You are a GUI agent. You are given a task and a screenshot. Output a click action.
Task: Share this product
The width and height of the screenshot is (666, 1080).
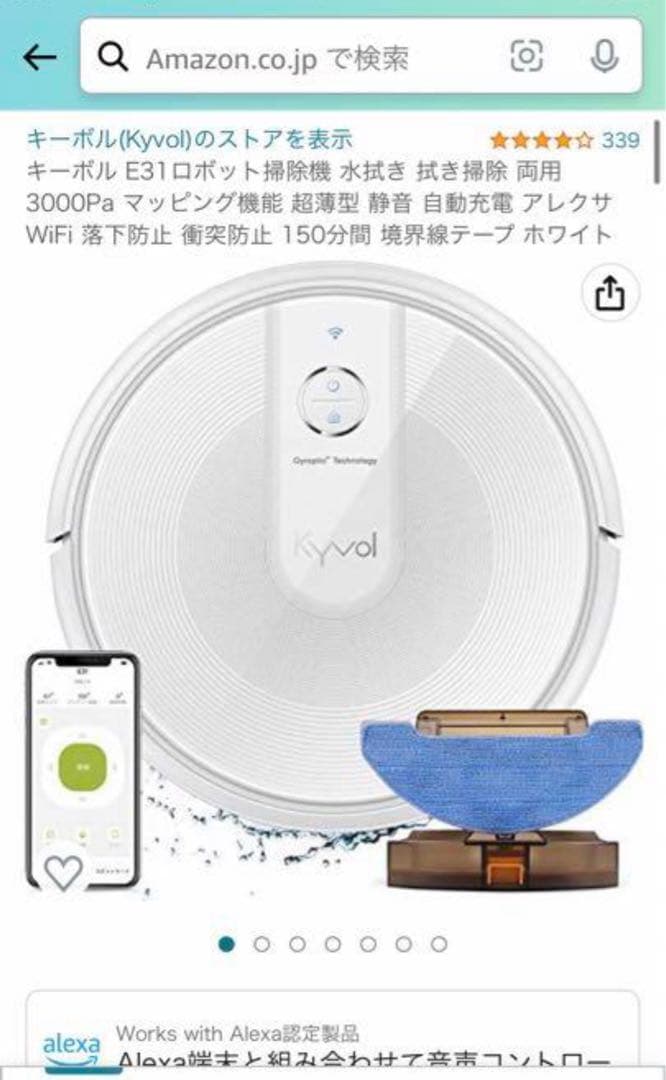click(610, 294)
